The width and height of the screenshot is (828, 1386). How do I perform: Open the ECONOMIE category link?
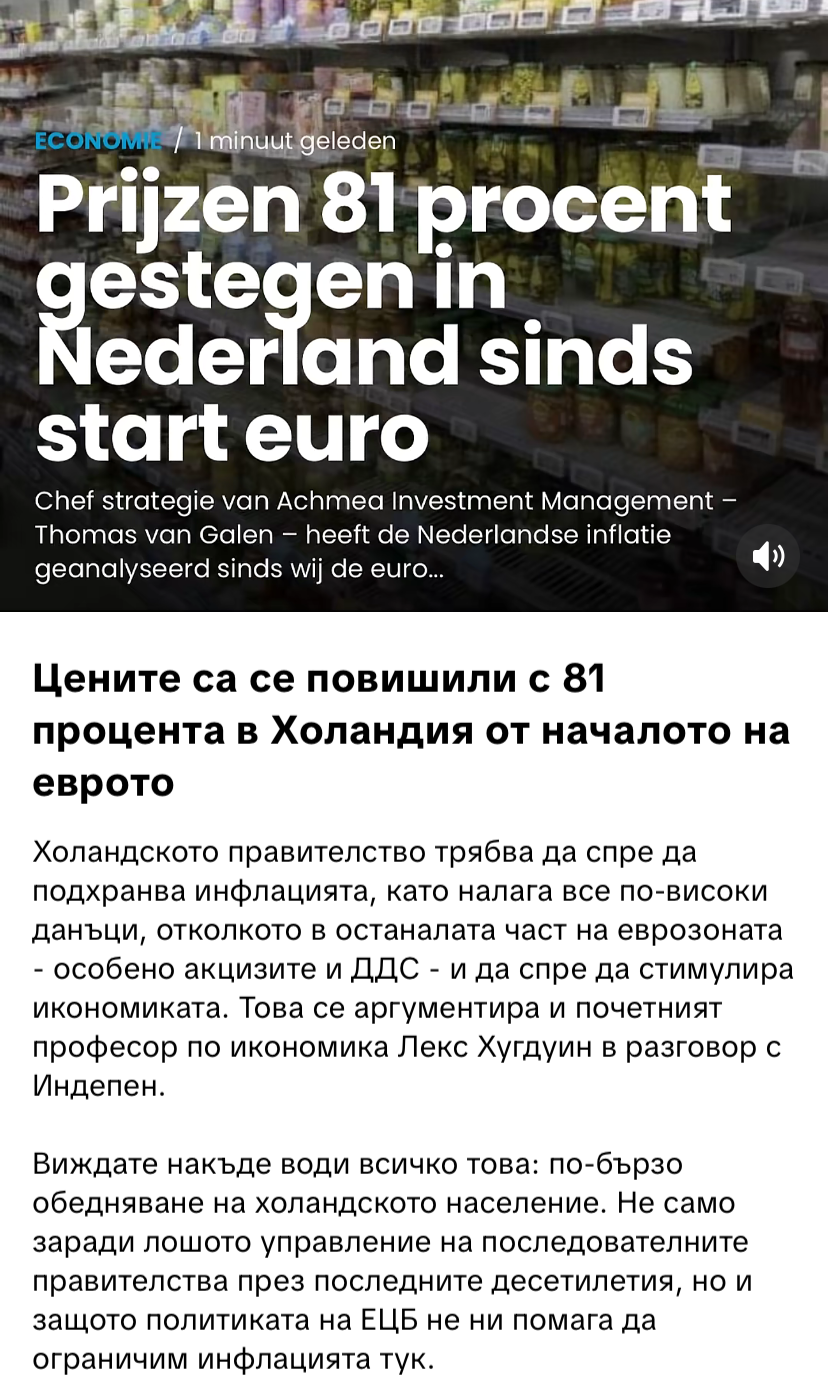coord(98,141)
